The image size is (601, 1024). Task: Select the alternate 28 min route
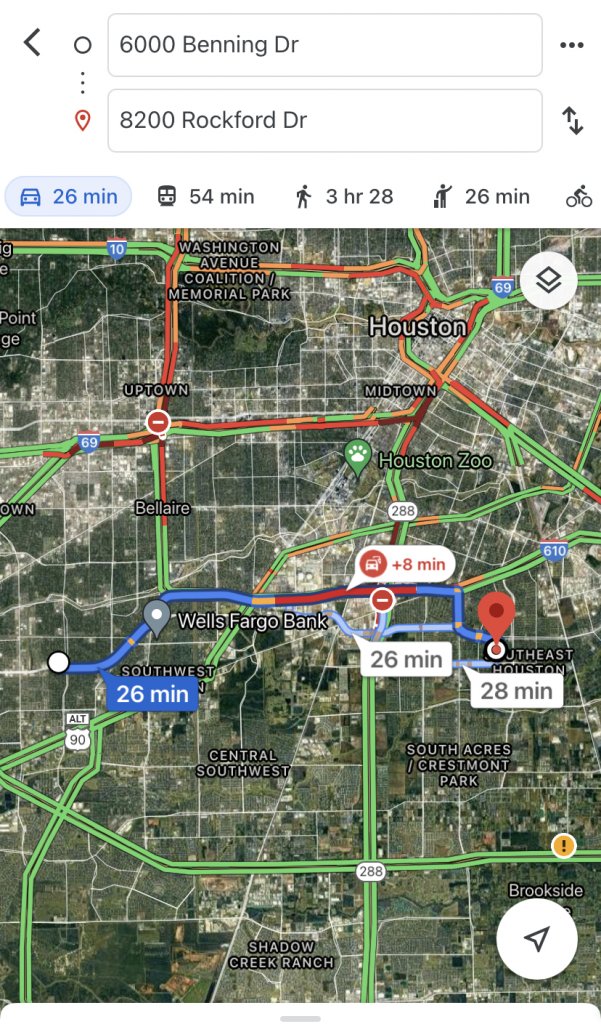tap(516, 690)
